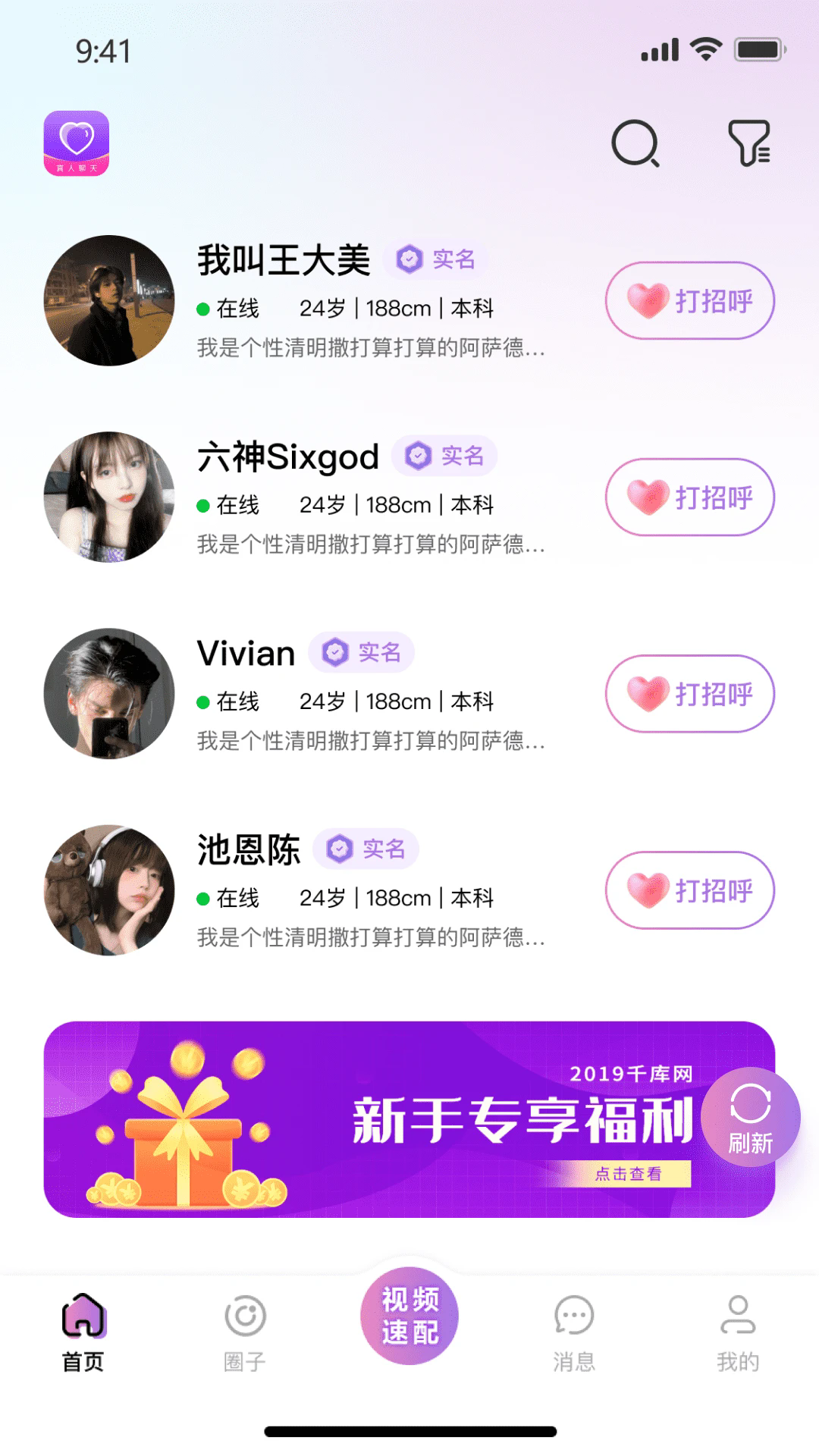Viewport: 819px width, 1456px height.
Task: Open the search icon at top right
Action: pyautogui.click(x=635, y=144)
